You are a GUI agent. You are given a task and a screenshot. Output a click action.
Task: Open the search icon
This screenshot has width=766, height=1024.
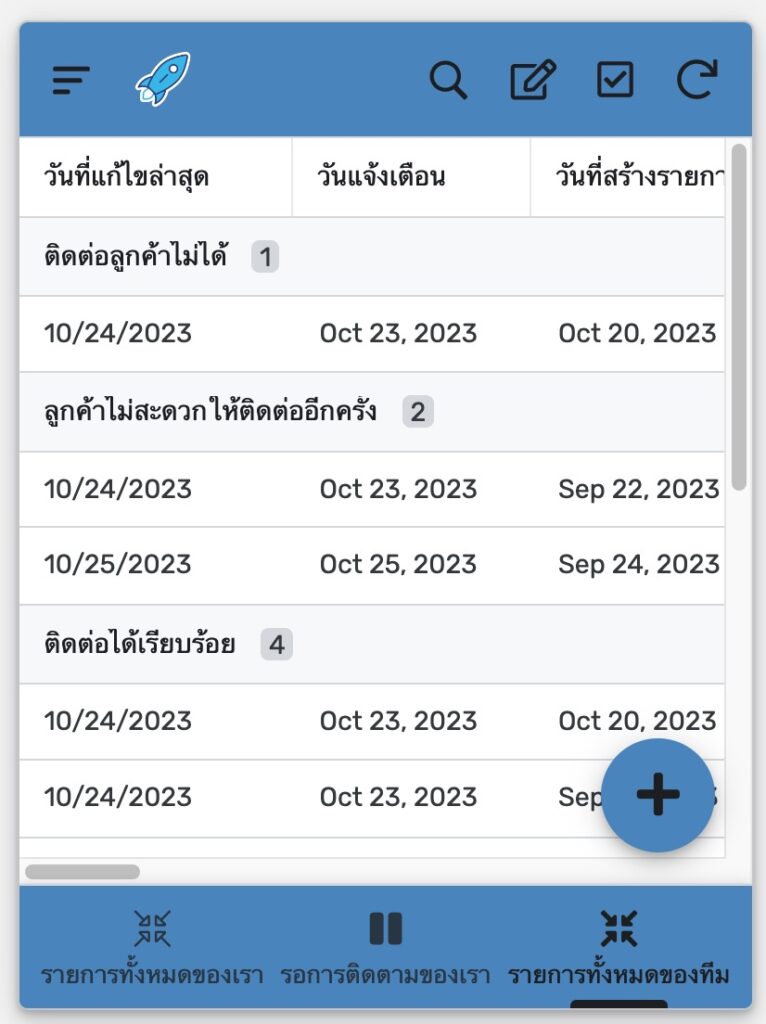[x=448, y=80]
